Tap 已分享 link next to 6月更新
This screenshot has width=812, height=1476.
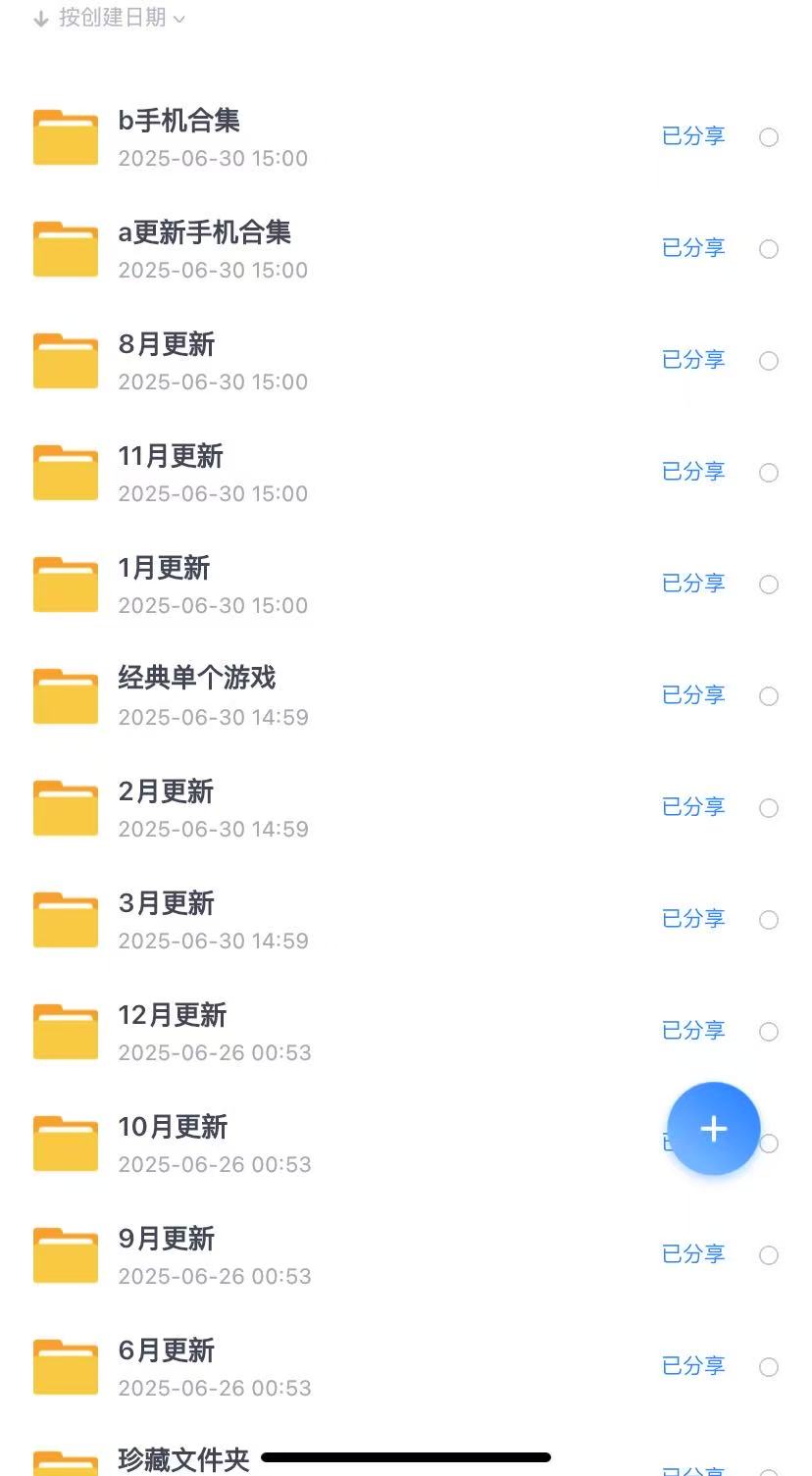tap(693, 1366)
